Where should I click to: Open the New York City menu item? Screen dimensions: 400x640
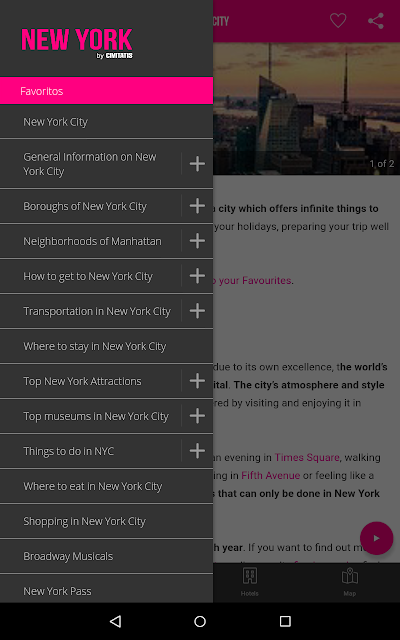pos(106,122)
